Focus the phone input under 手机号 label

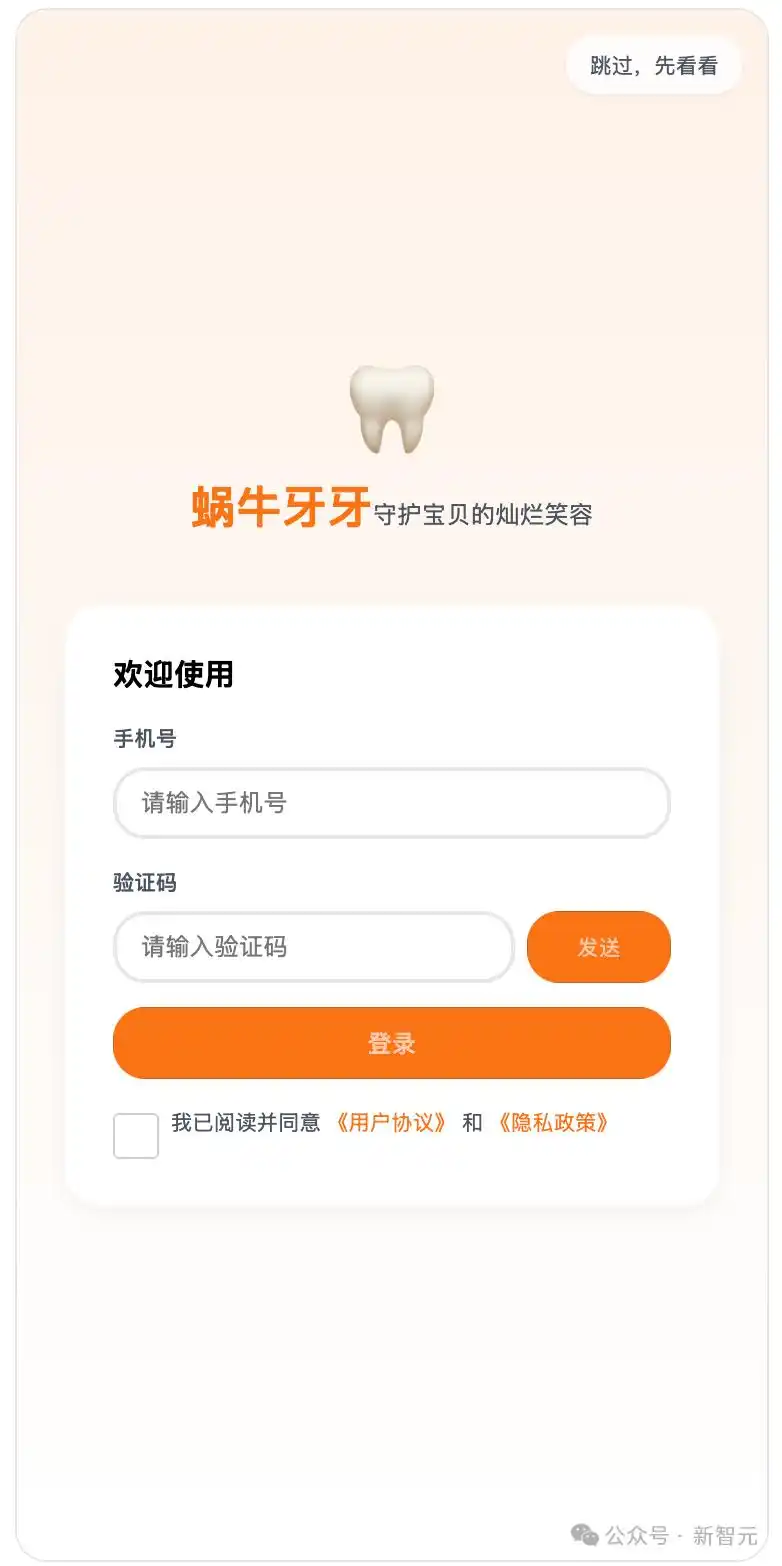(392, 803)
